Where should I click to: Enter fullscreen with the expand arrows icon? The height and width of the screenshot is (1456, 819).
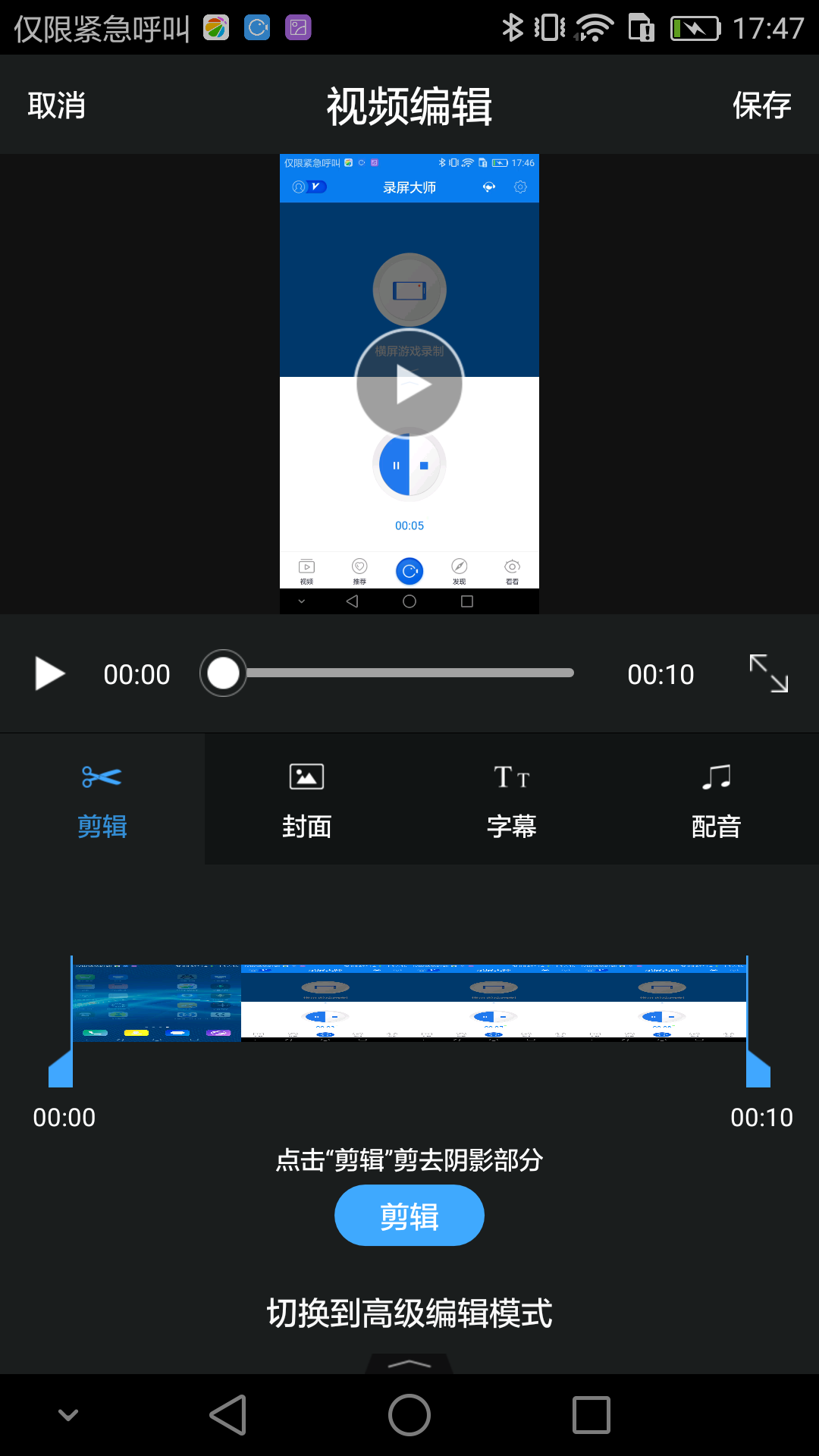tap(768, 673)
